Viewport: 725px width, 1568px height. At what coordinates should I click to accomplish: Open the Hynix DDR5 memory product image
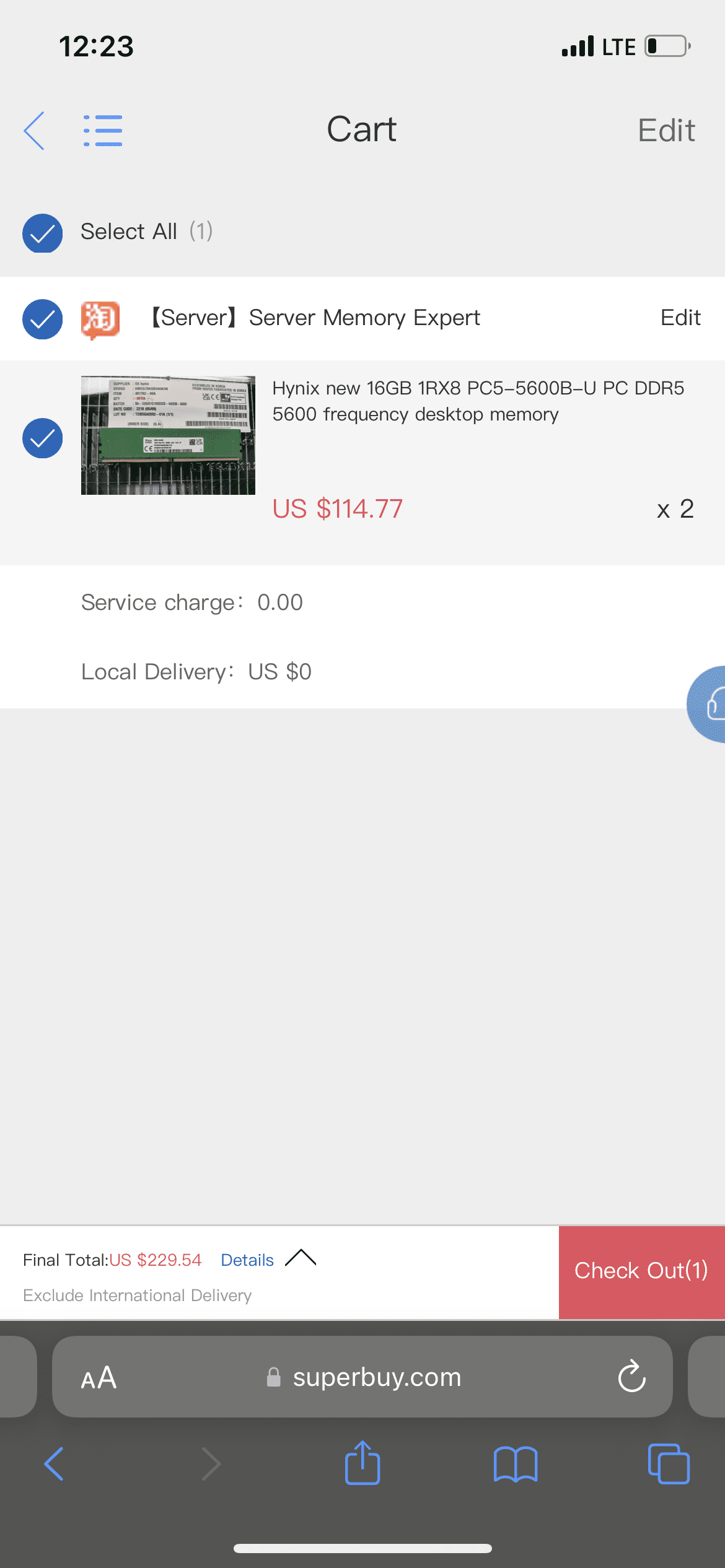pos(168,435)
